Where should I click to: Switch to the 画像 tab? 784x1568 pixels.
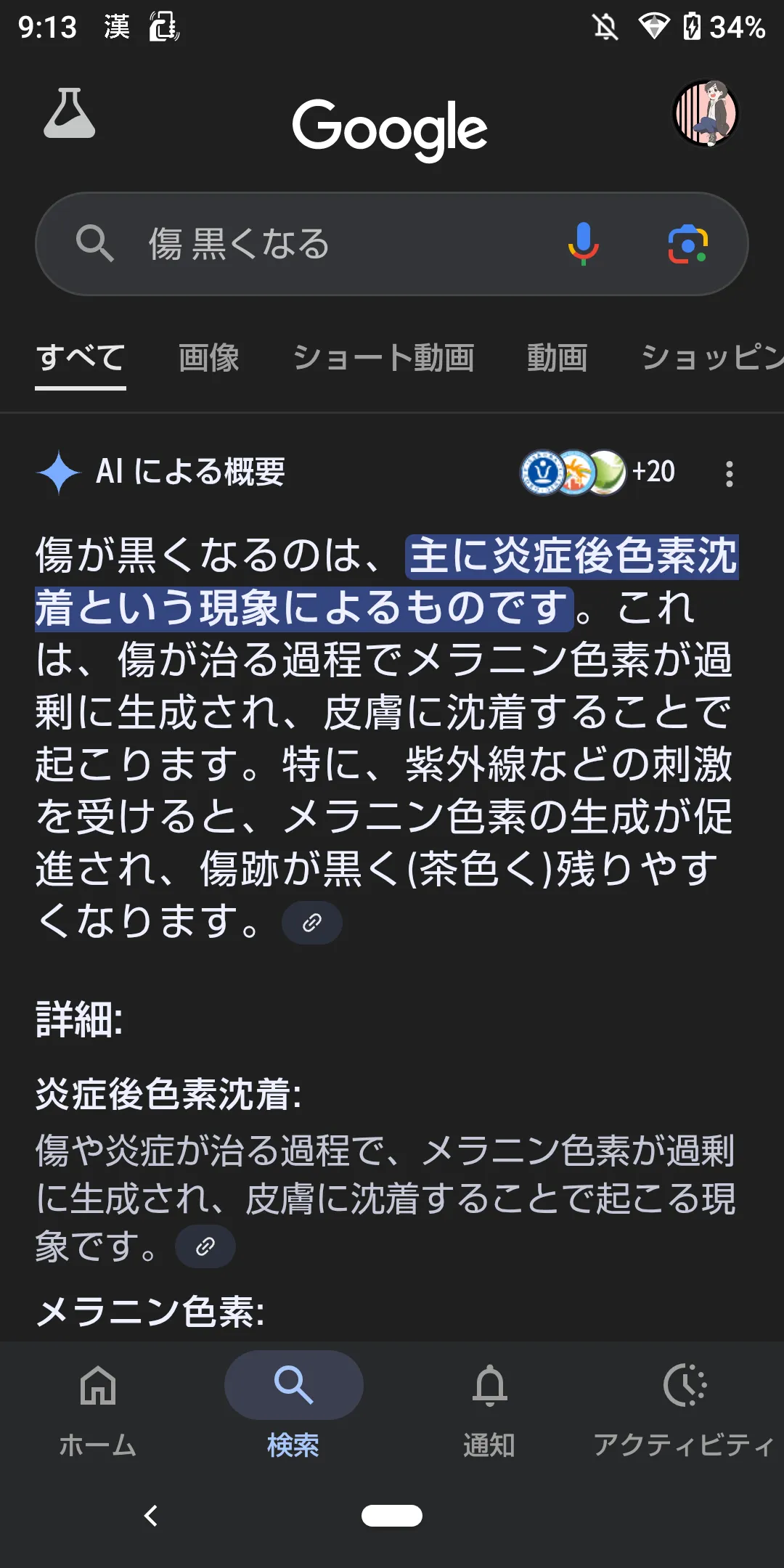(x=209, y=358)
